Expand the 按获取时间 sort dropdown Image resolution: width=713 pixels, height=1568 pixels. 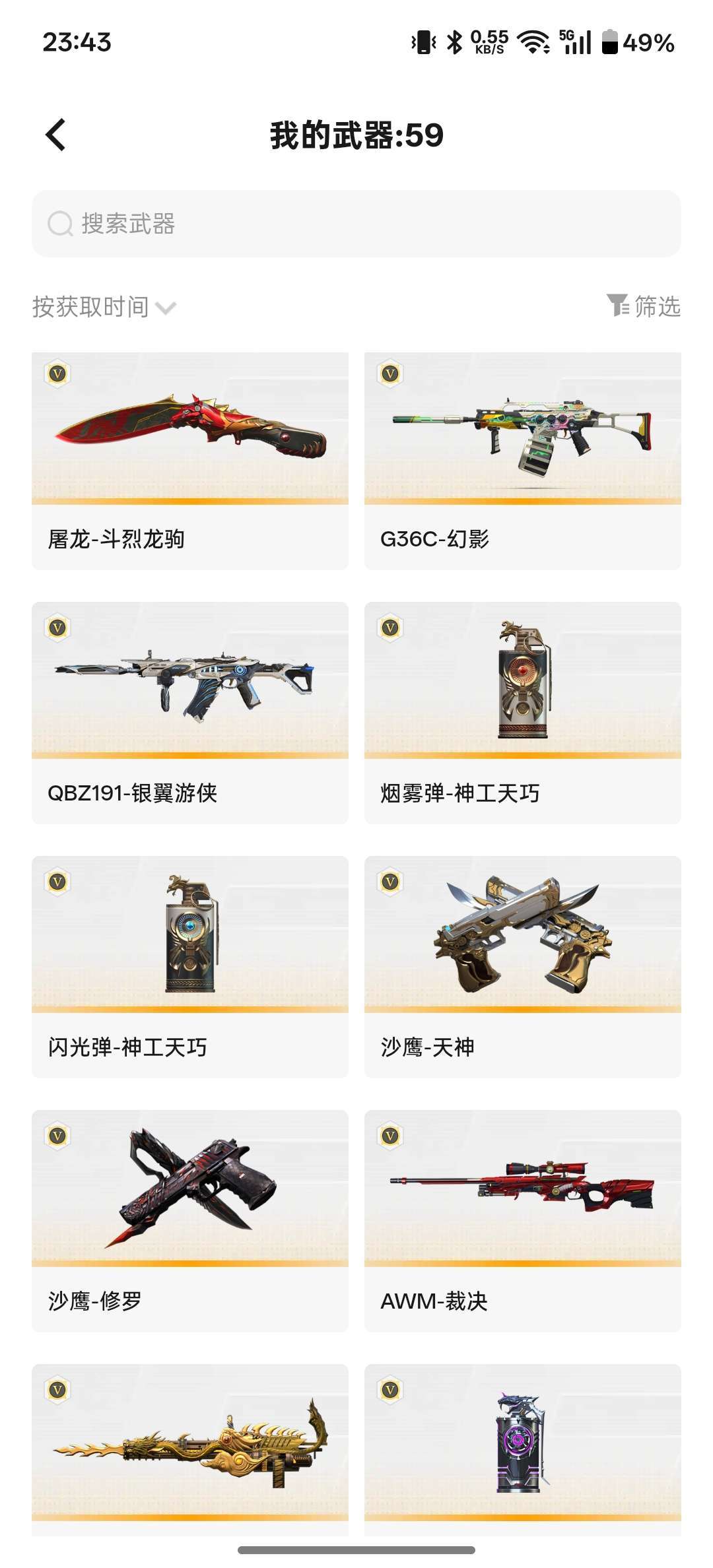tap(104, 307)
